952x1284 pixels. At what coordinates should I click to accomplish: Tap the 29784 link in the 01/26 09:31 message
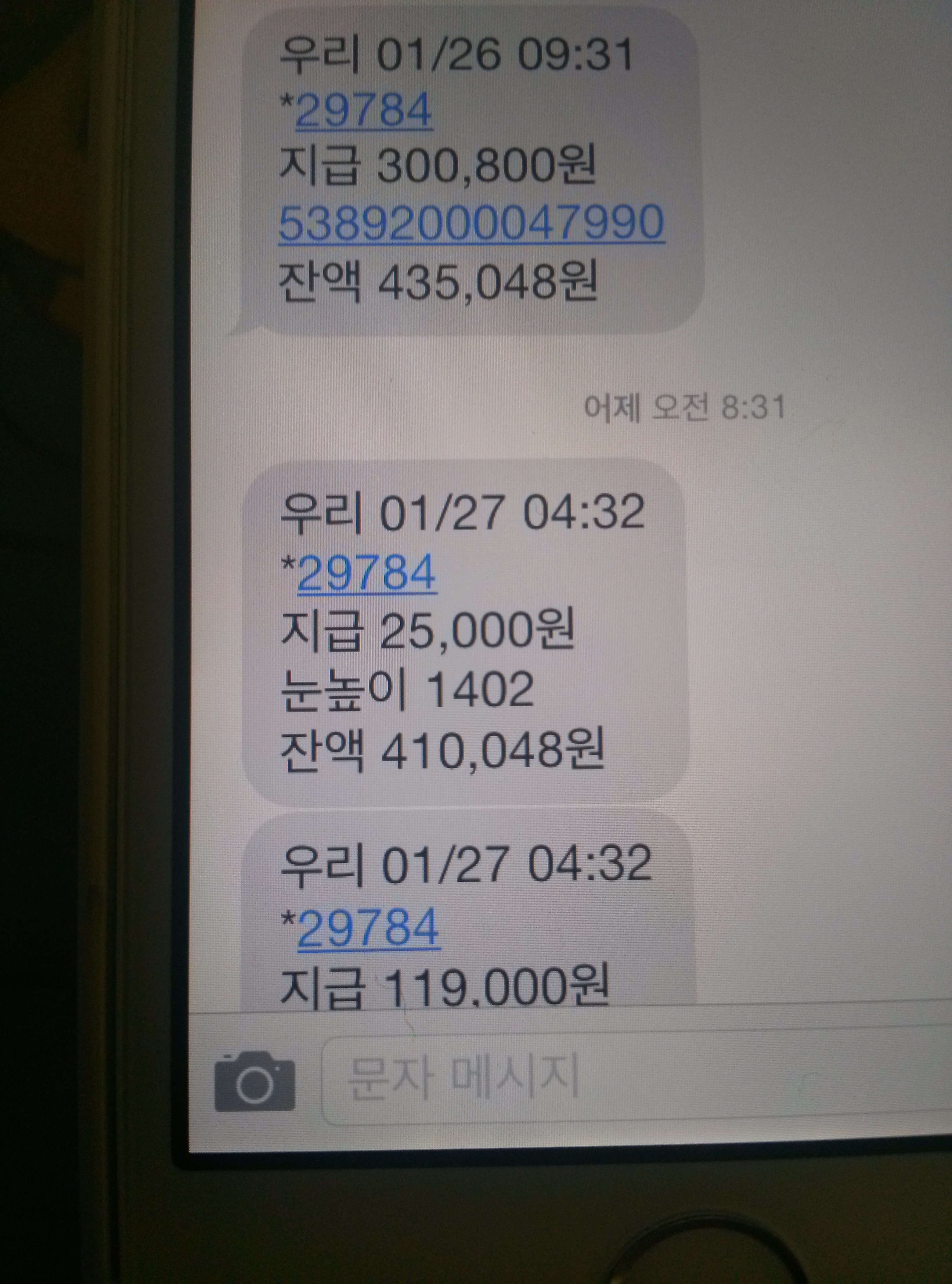click(364, 110)
